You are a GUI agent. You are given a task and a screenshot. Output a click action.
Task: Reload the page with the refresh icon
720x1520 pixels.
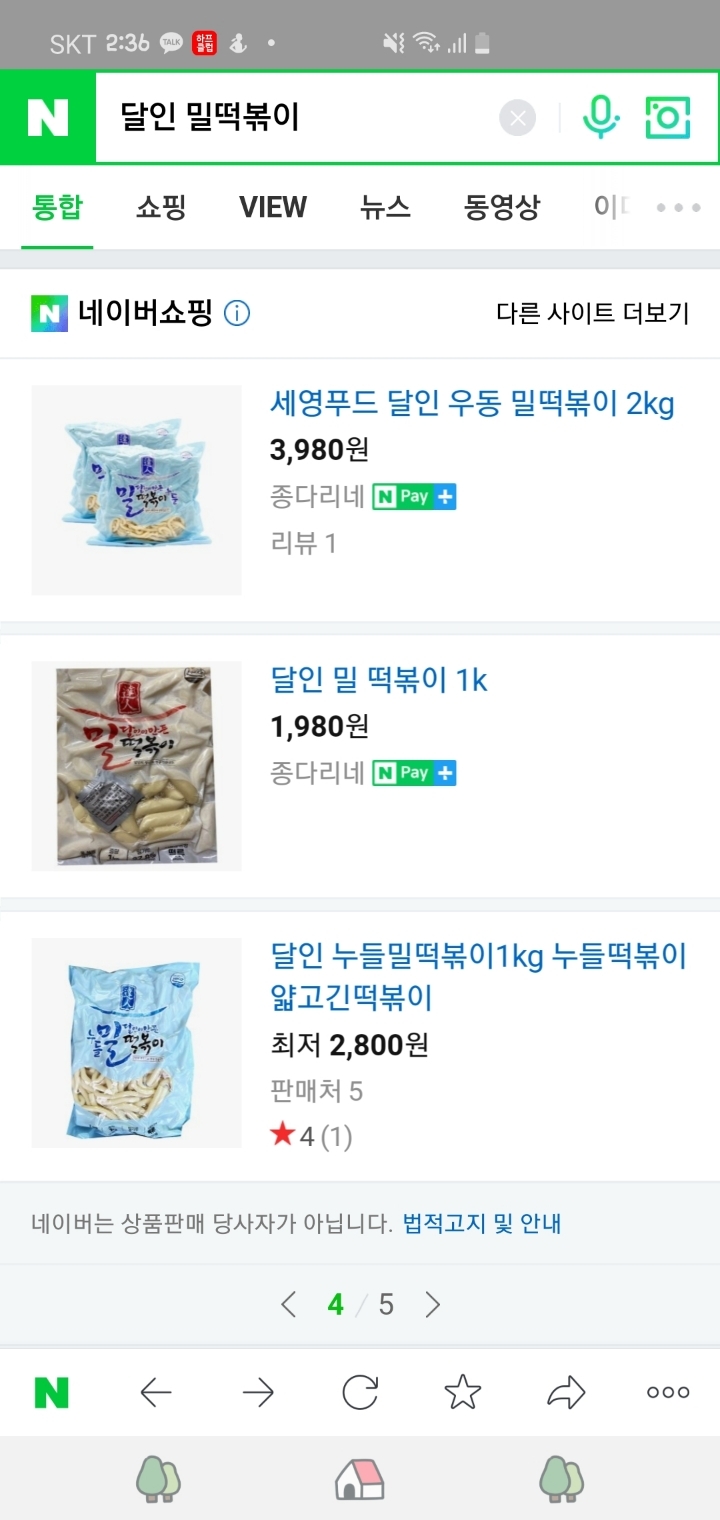(360, 1392)
